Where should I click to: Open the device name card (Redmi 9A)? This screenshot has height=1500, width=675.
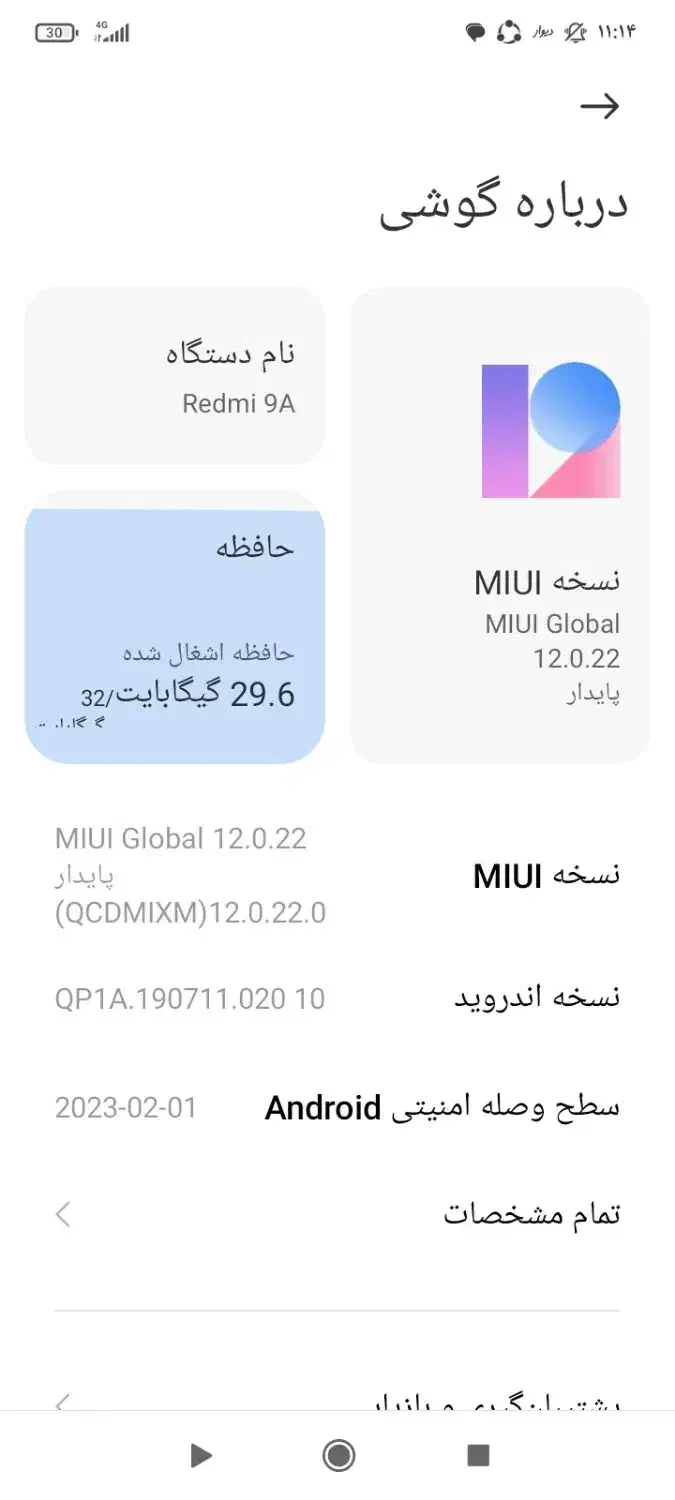point(175,376)
